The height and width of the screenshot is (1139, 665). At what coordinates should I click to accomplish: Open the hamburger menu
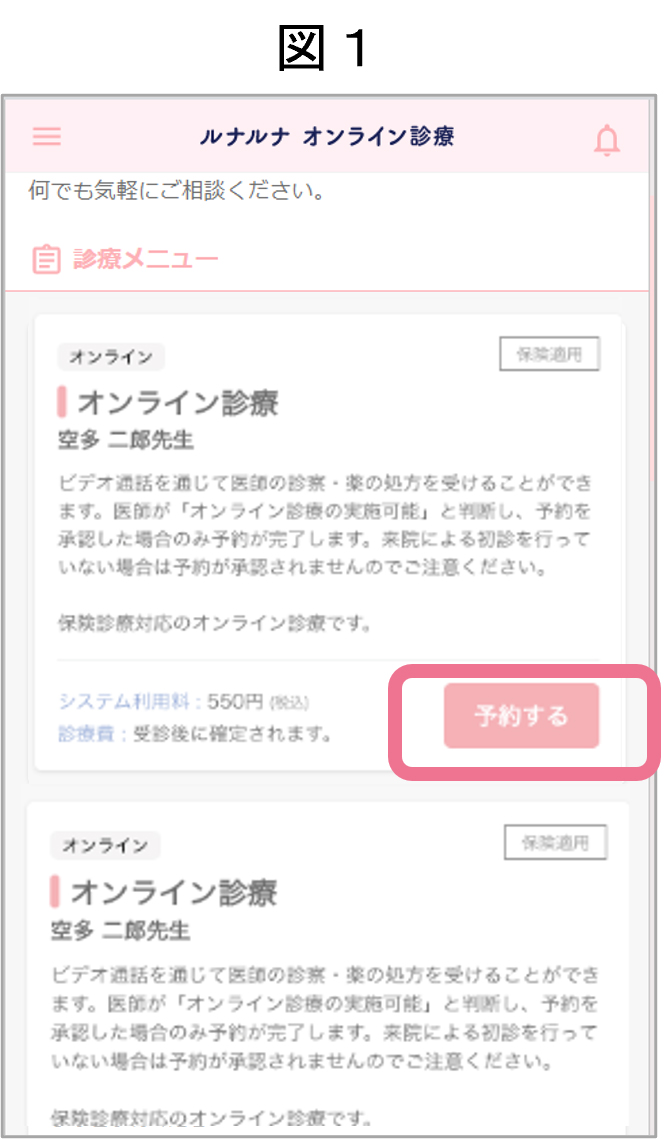pyautogui.click(x=47, y=137)
